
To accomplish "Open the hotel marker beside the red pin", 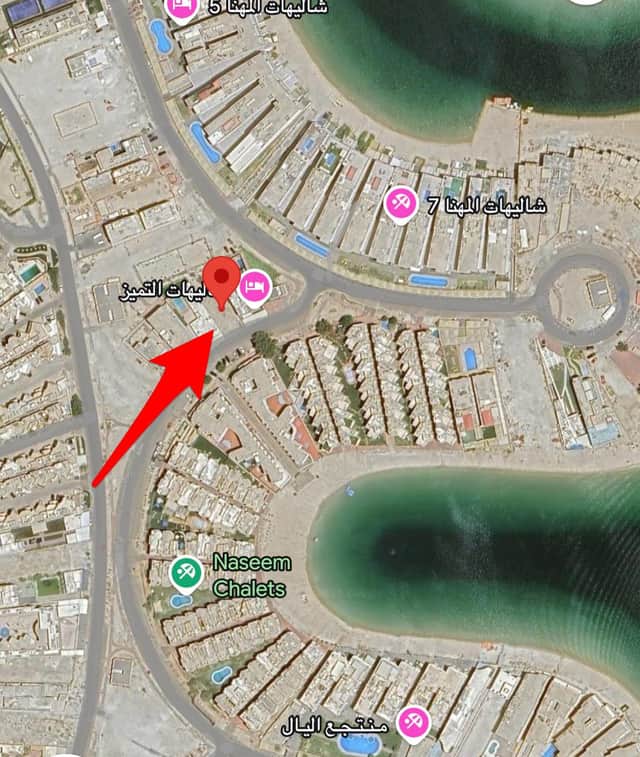I will click(255, 286).
